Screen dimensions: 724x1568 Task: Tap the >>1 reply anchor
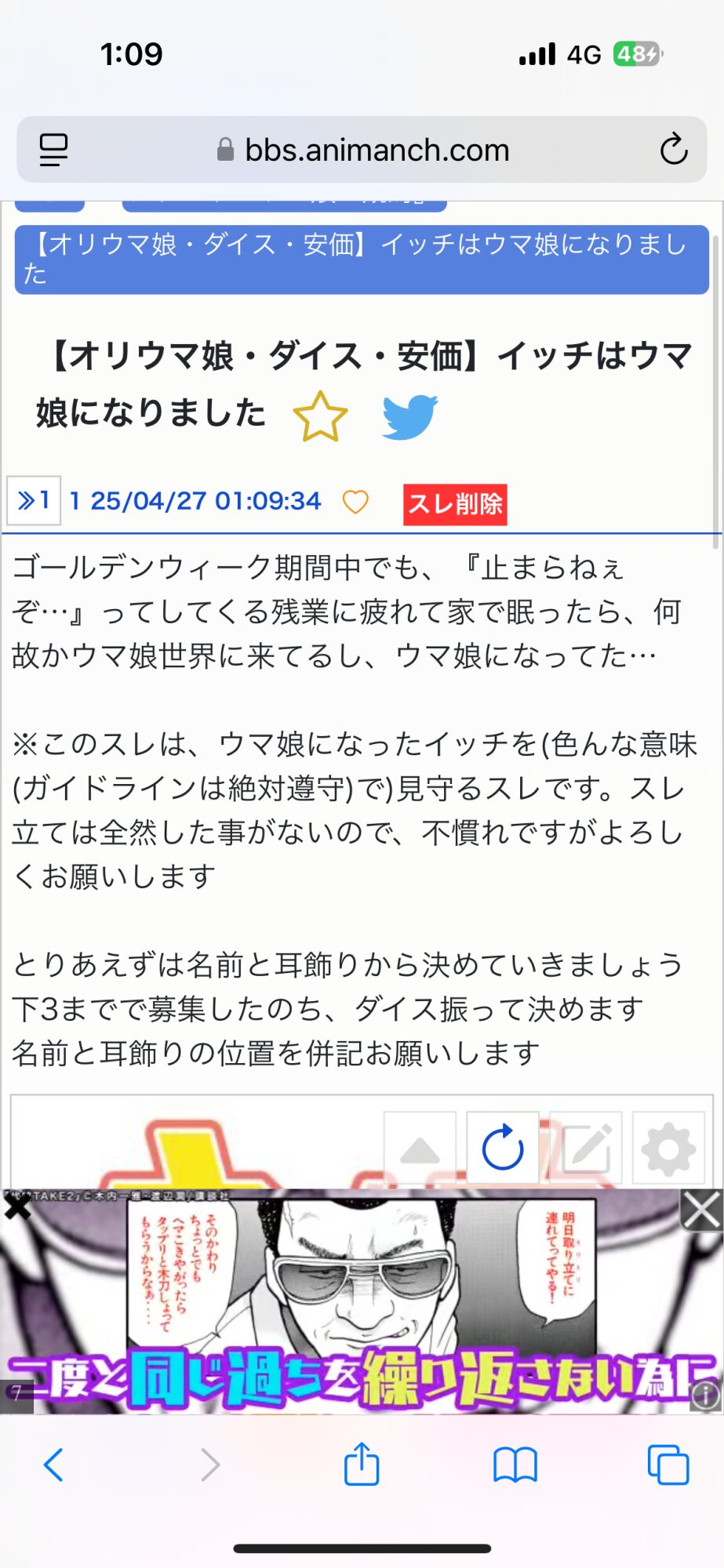[x=34, y=500]
